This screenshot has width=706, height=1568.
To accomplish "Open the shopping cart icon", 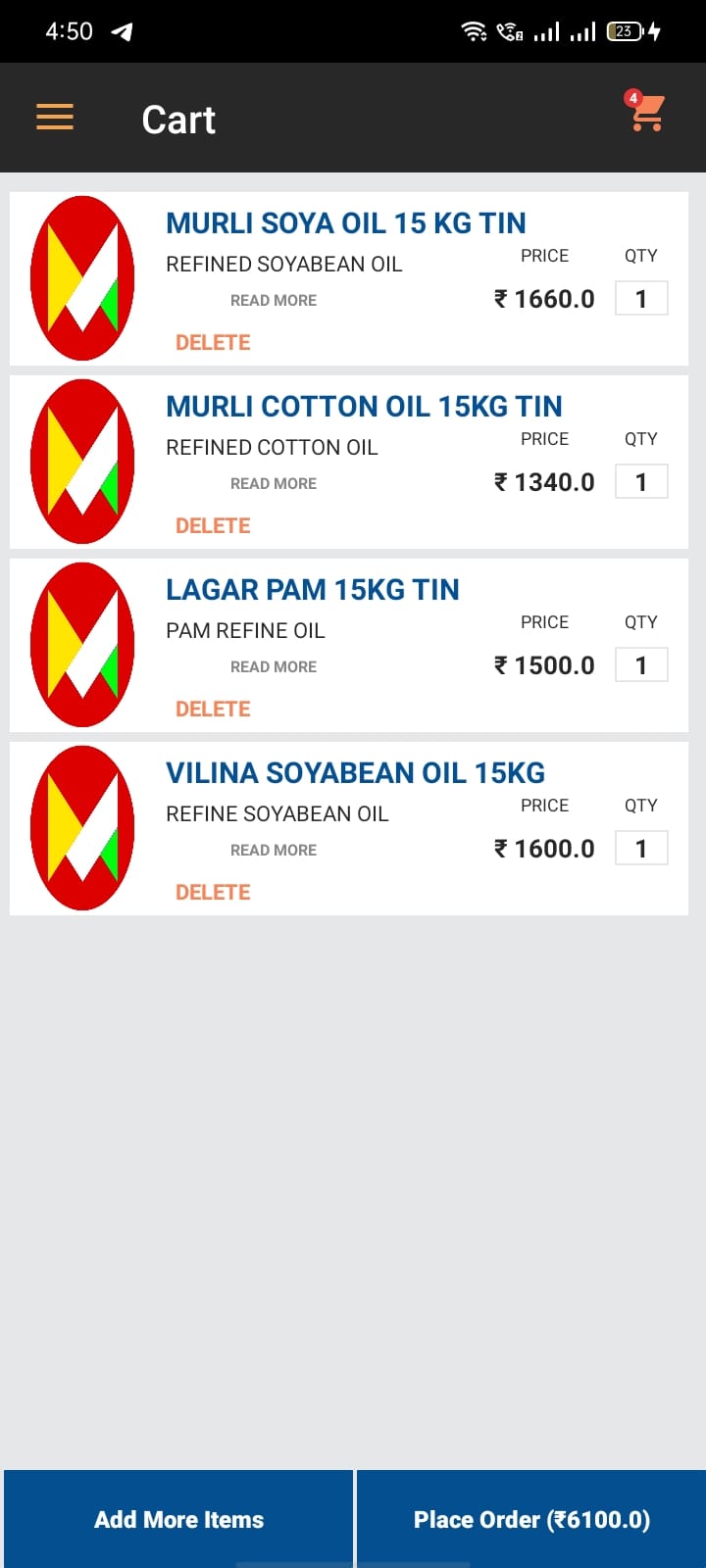I will [646, 112].
